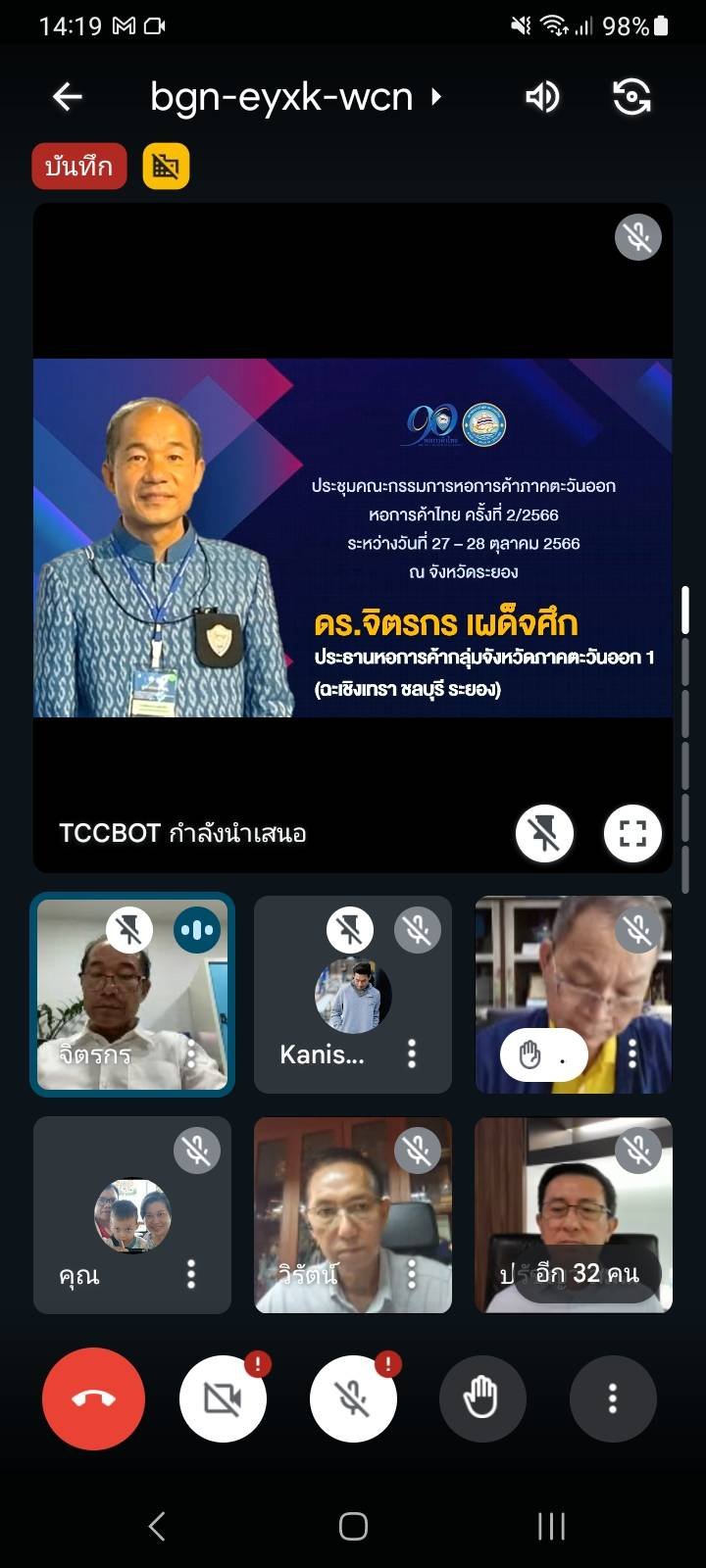Unmute the microphone
This screenshot has height=1568, width=706.
354,1398
